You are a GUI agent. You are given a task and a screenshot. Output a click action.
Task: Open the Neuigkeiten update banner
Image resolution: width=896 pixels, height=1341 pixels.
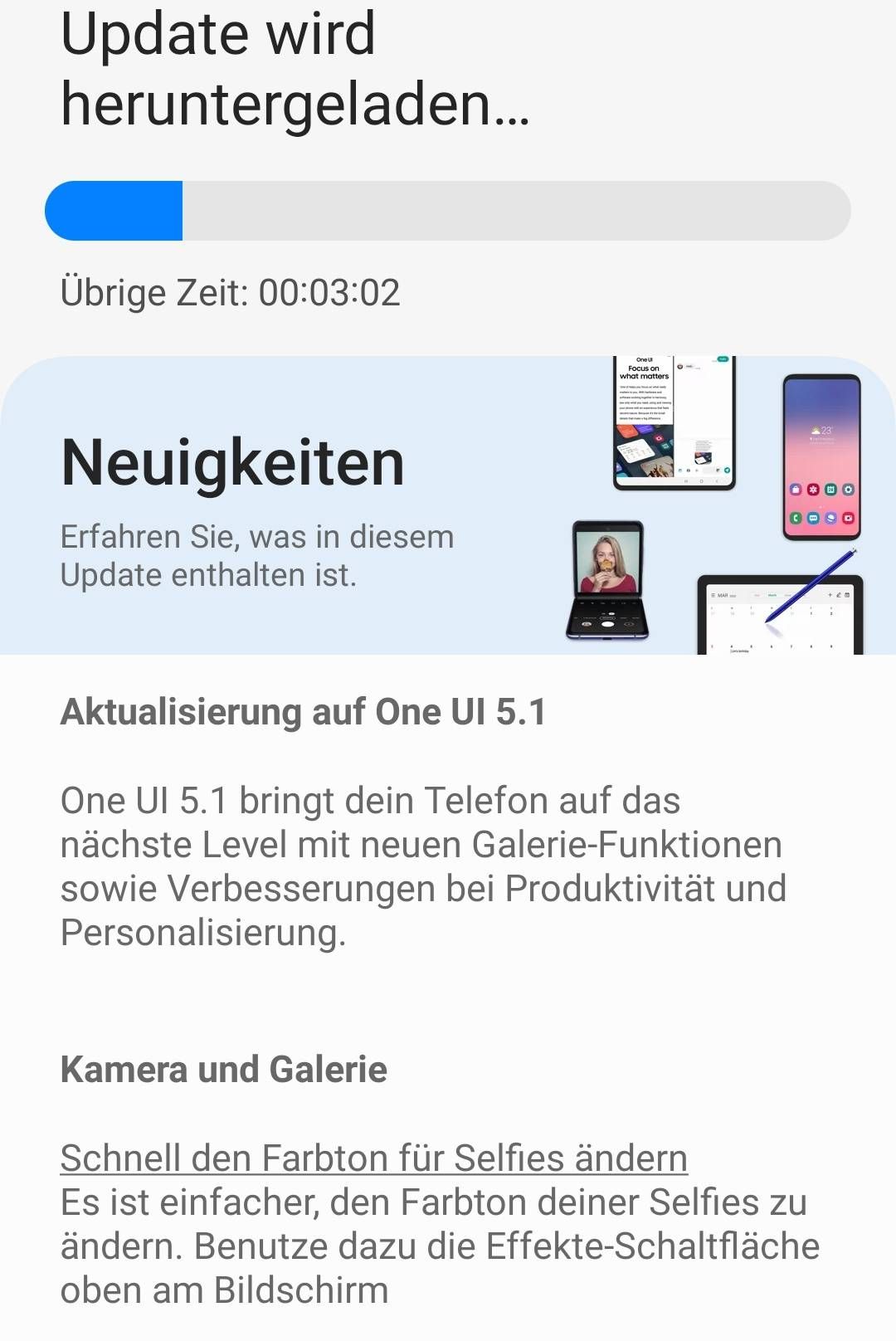(x=448, y=506)
